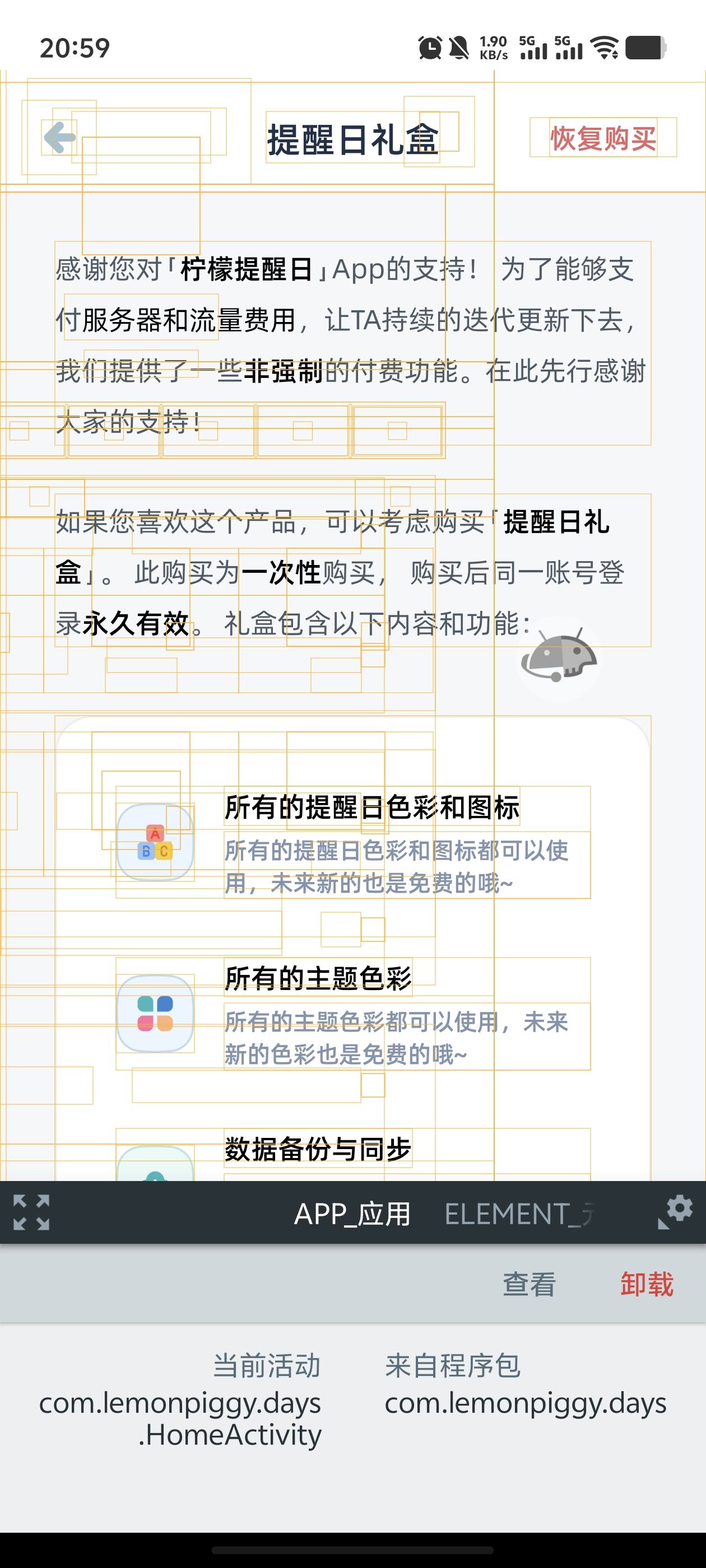Tap the expand arrows icon
Viewport: 706px width, 1568px height.
coord(31,1212)
